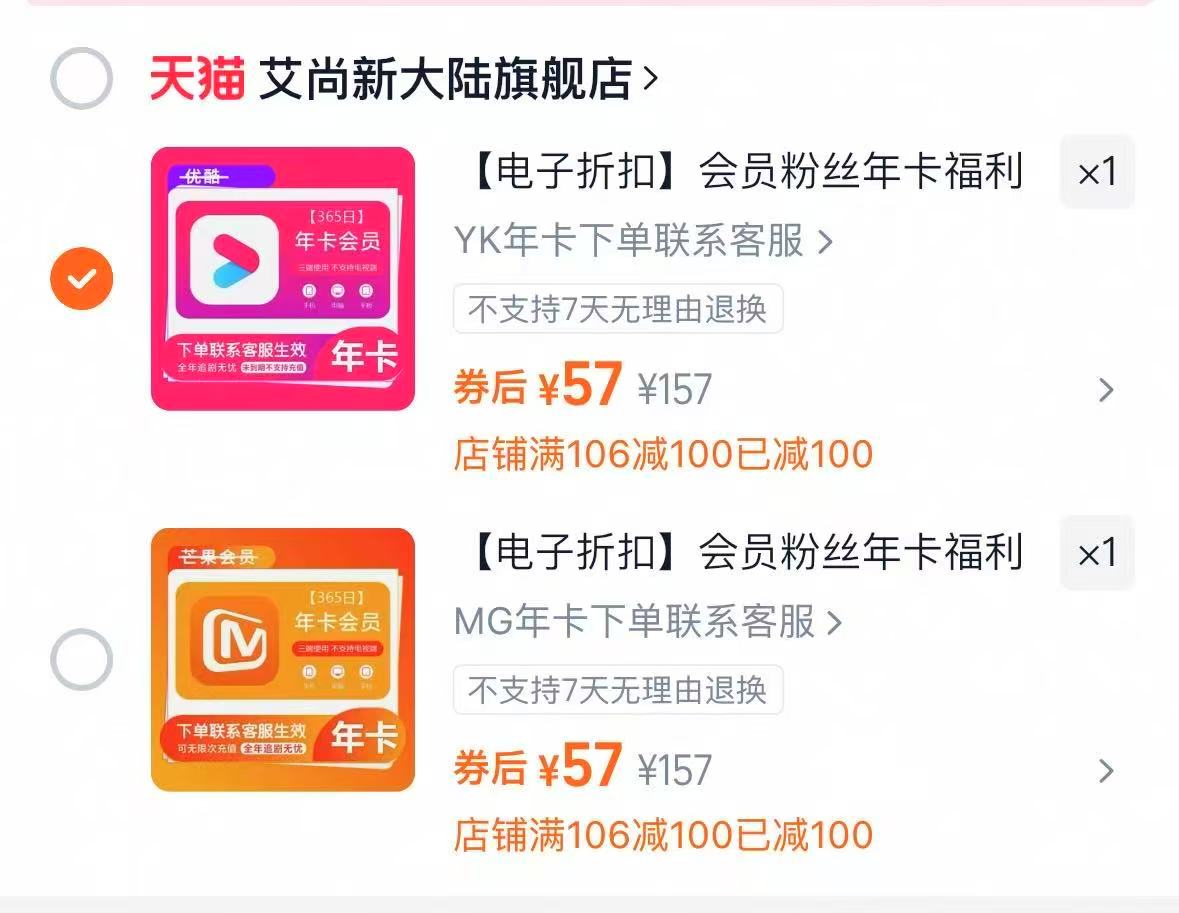Adjust the quantity ×1 of the 芒果会员 card
The image size is (1179, 913).
coord(1097,553)
